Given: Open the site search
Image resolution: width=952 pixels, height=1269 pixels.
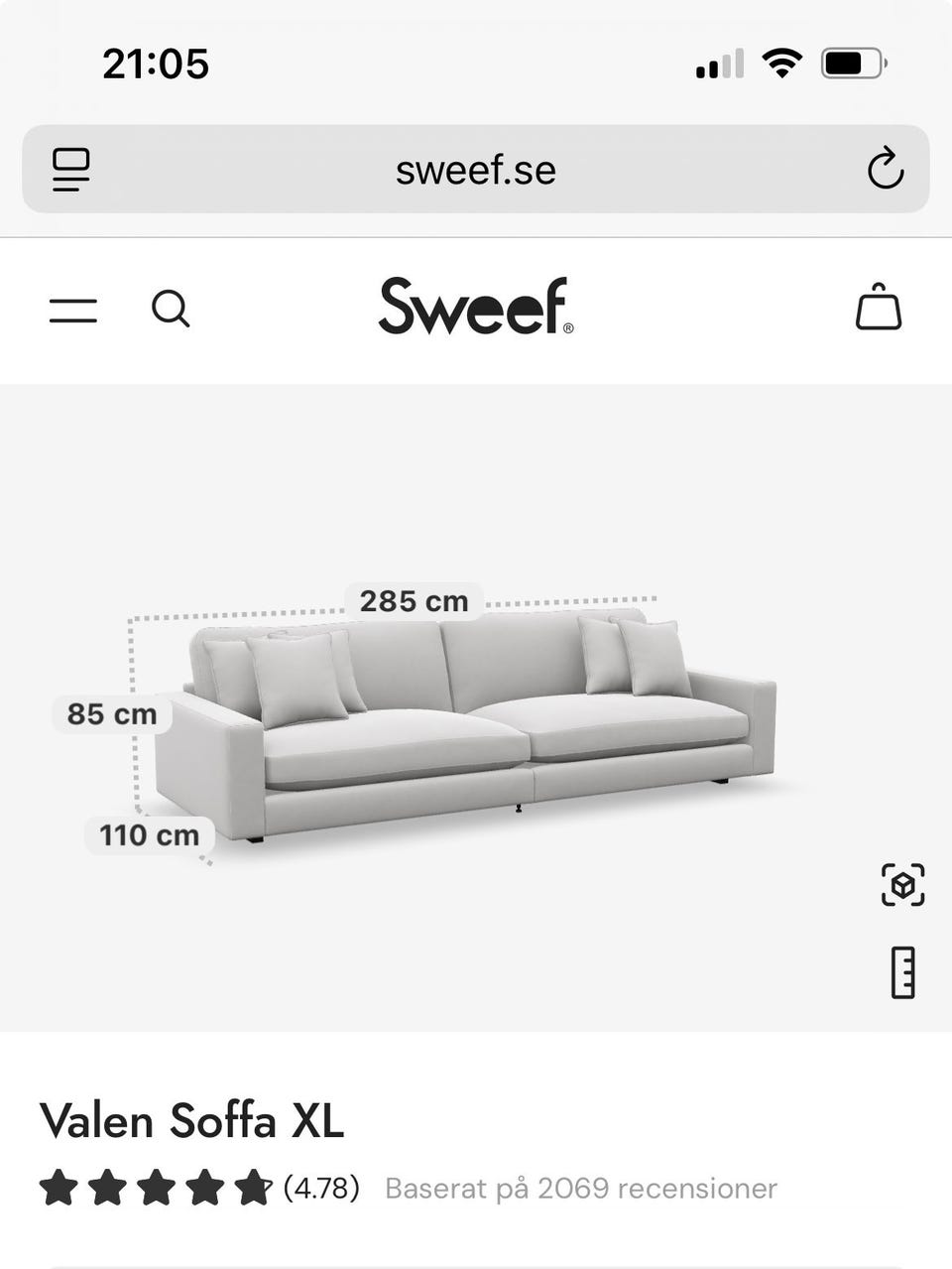Looking at the screenshot, I should 171,309.
